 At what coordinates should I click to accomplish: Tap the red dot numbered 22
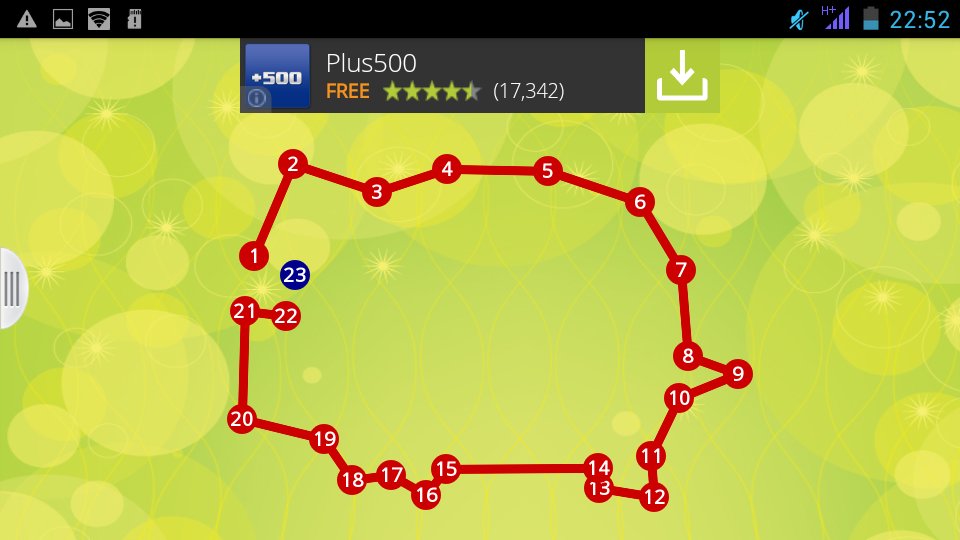pyautogui.click(x=286, y=316)
